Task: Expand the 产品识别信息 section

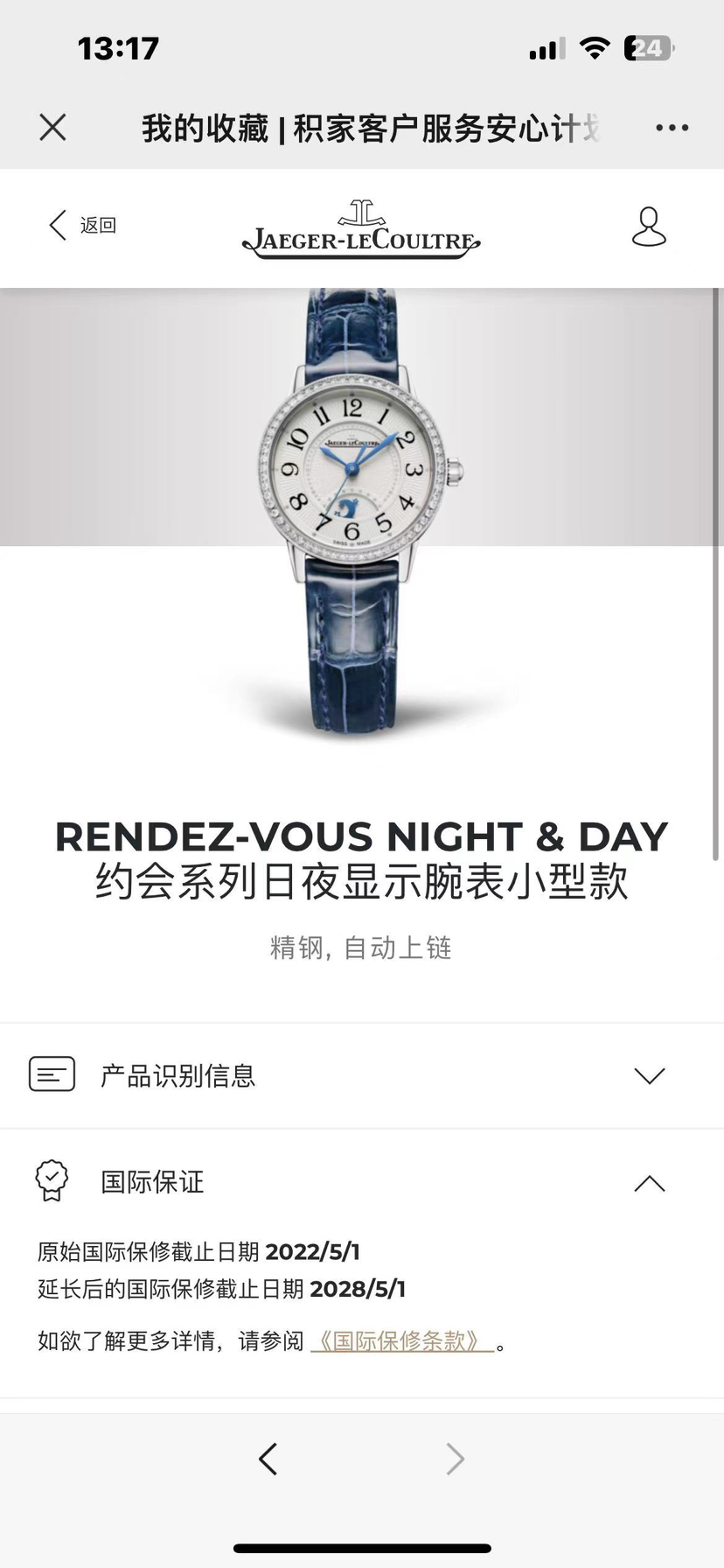Action: click(x=649, y=1075)
